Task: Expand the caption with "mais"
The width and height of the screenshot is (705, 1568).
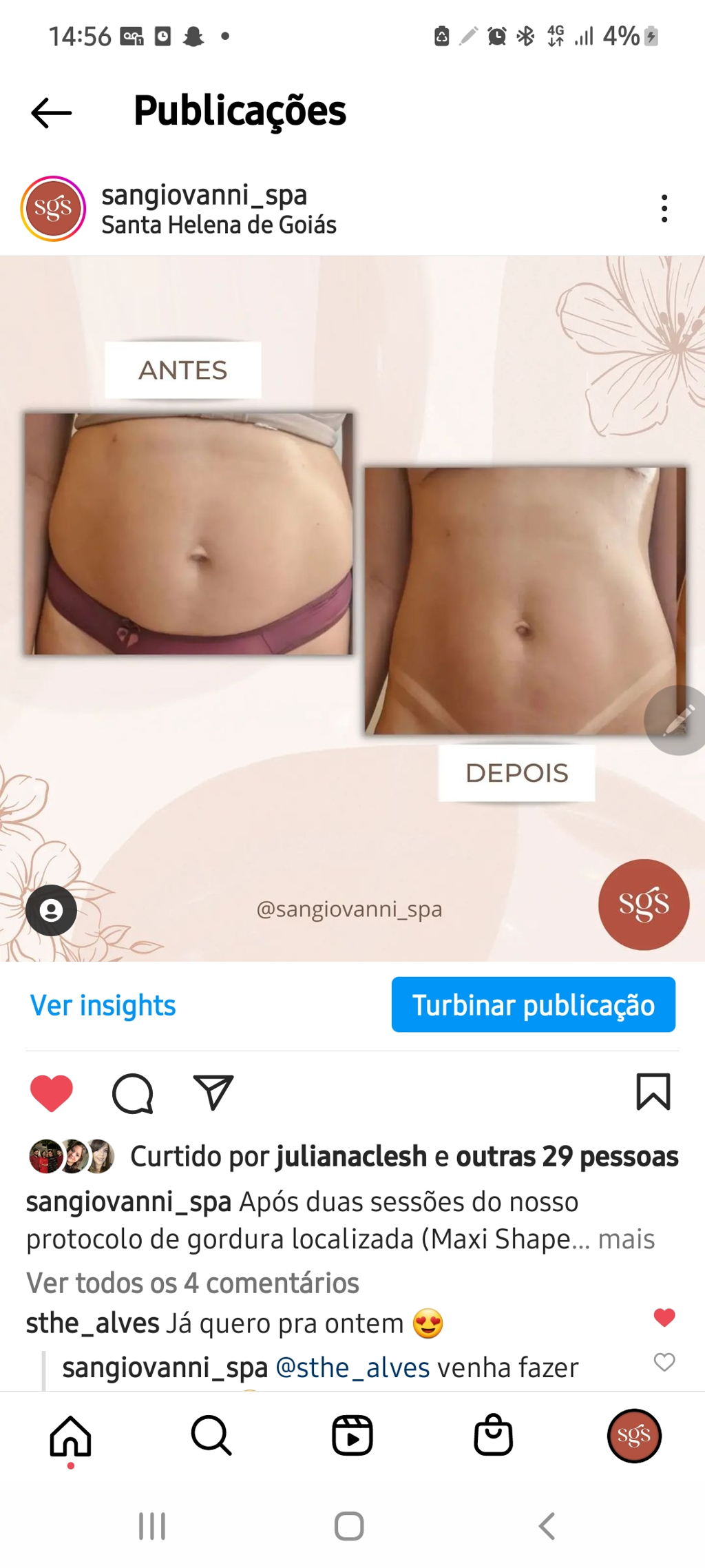Action: [626, 1239]
